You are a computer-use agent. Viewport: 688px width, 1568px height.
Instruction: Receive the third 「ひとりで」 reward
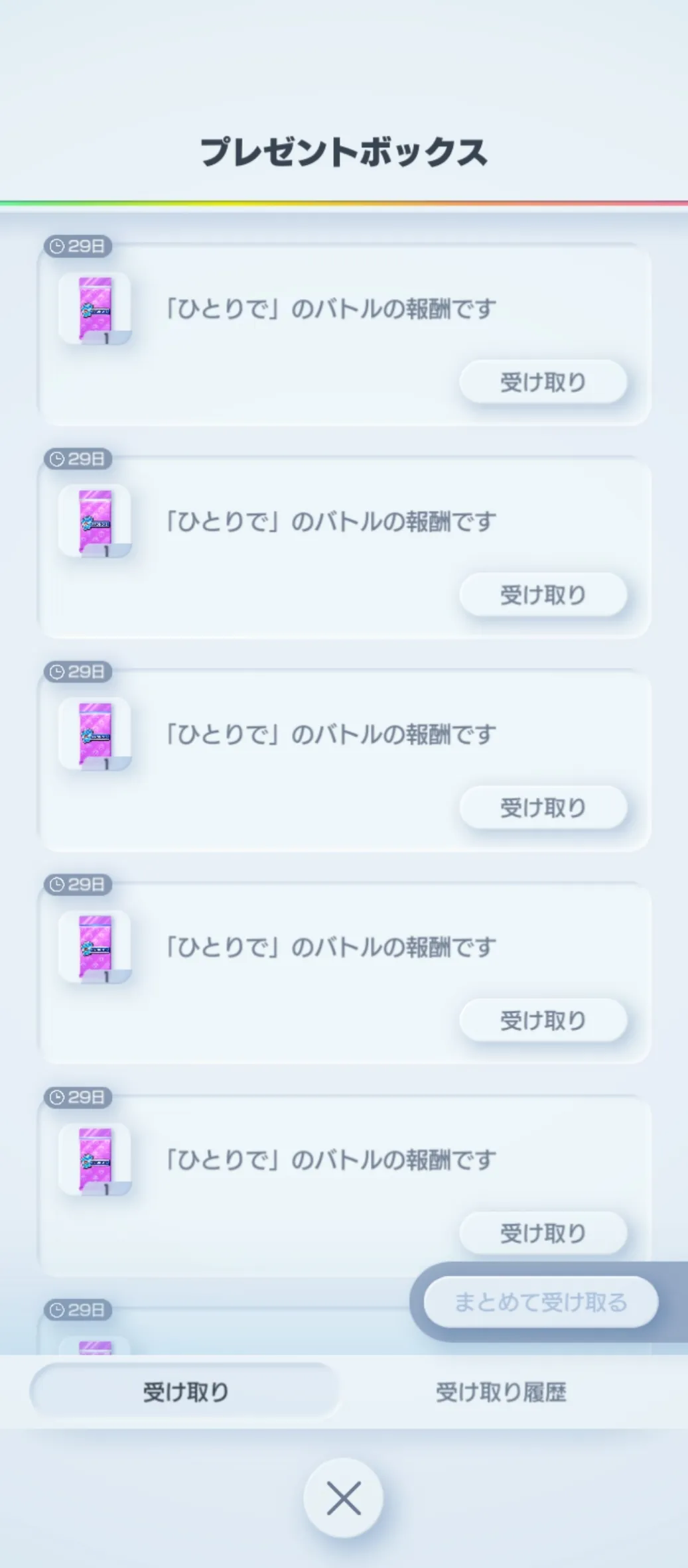pyautogui.click(x=543, y=808)
